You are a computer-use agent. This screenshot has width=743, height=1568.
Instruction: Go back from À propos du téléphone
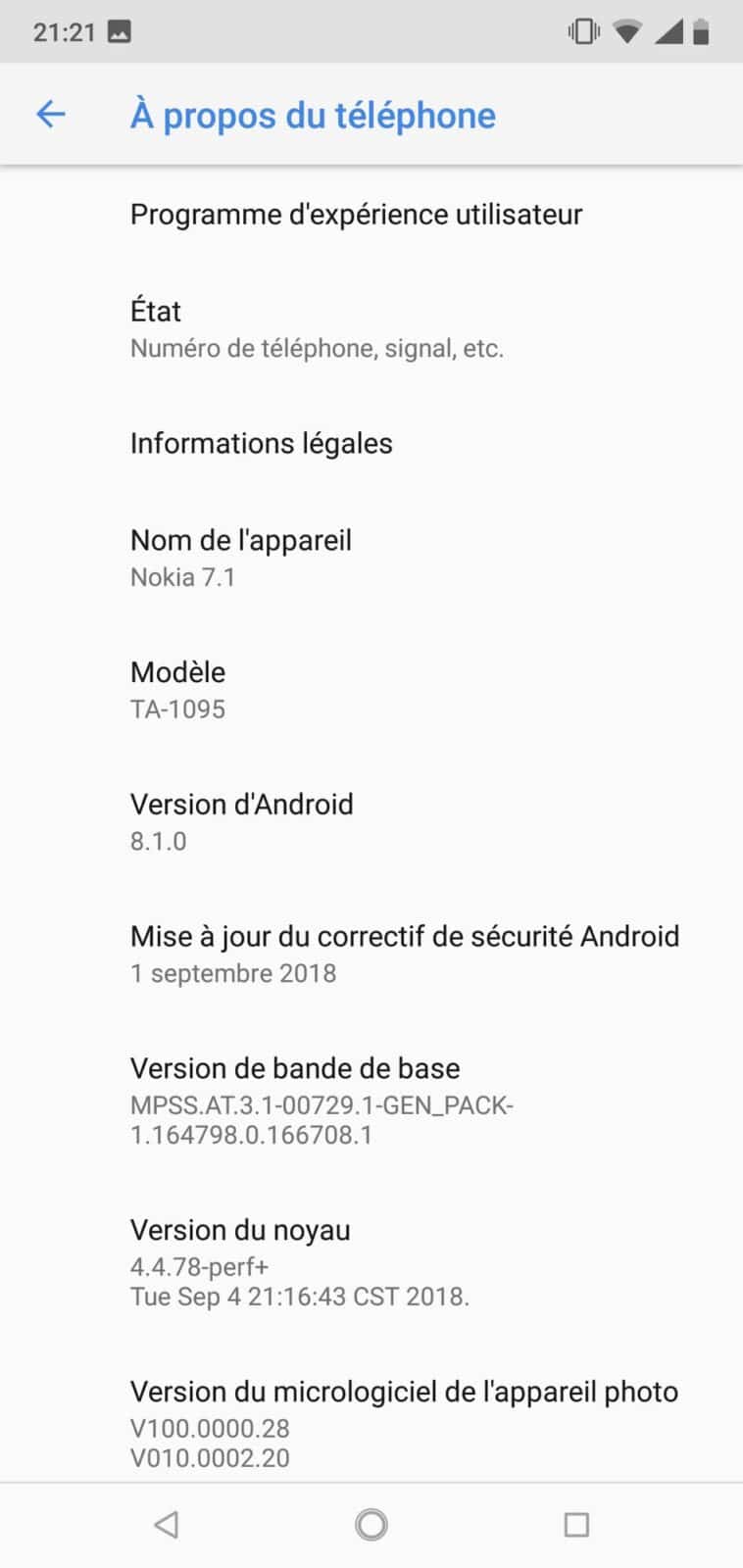click(x=50, y=115)
